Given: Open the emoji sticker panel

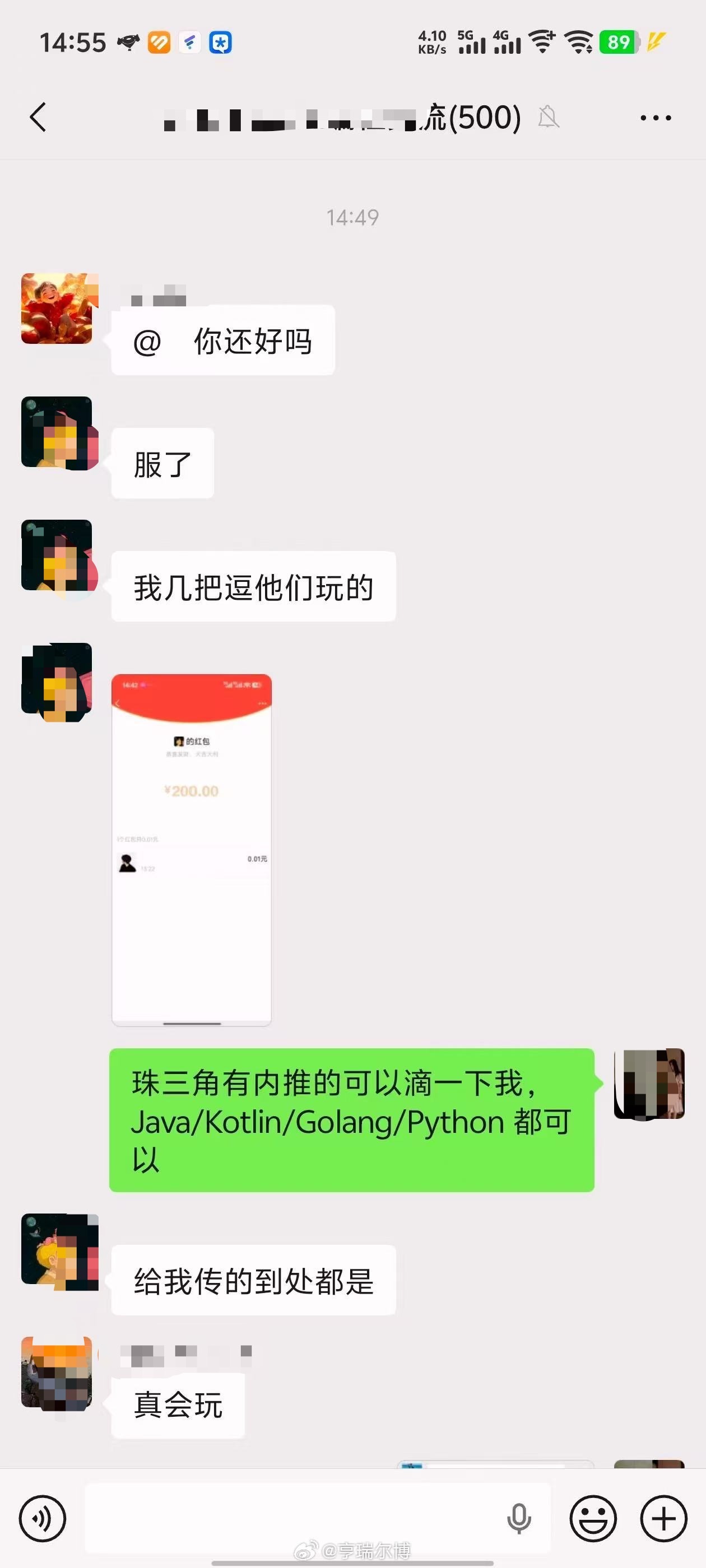Looking at the screenshot, I should coord(593,1518).
